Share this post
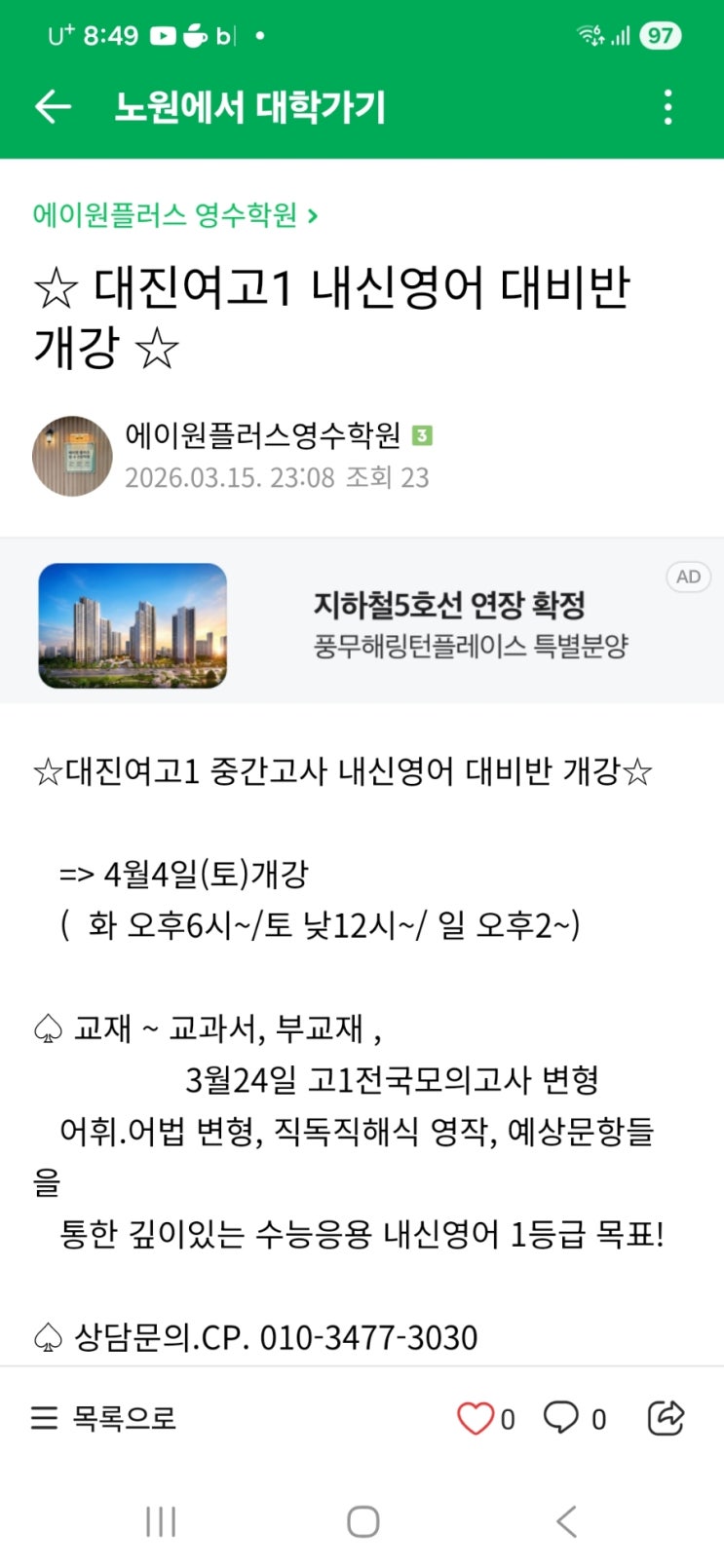 pyautogui.click(x=667, y=1417)
